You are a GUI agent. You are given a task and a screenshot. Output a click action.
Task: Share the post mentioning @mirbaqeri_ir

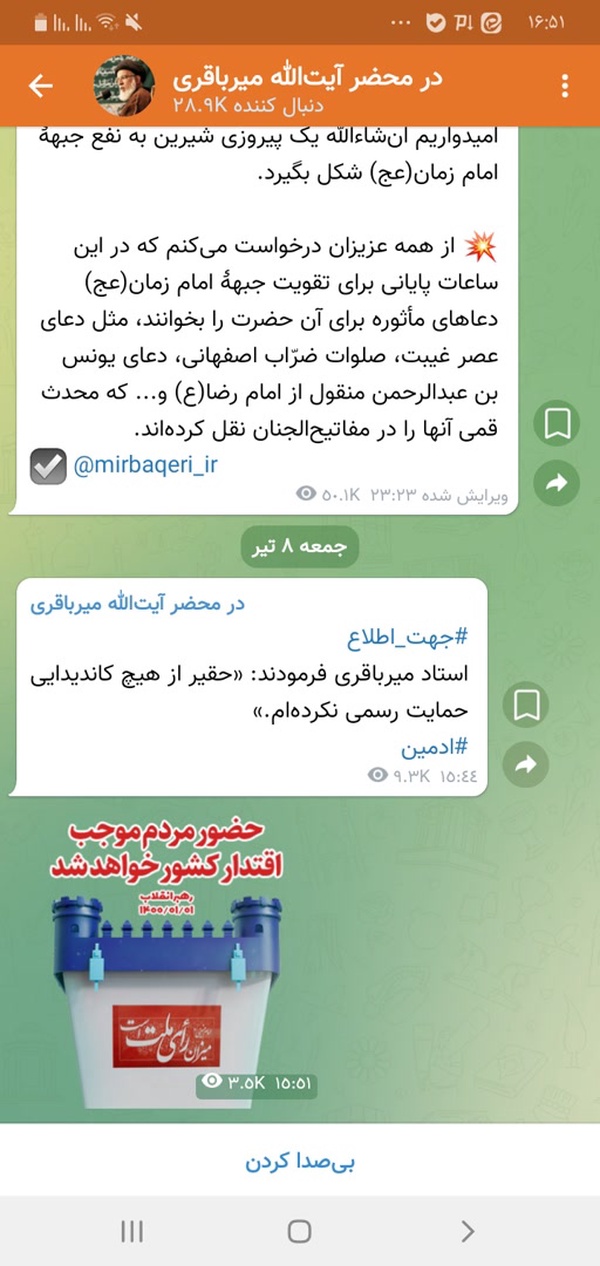pyautogui.click(x=556, y=484)
